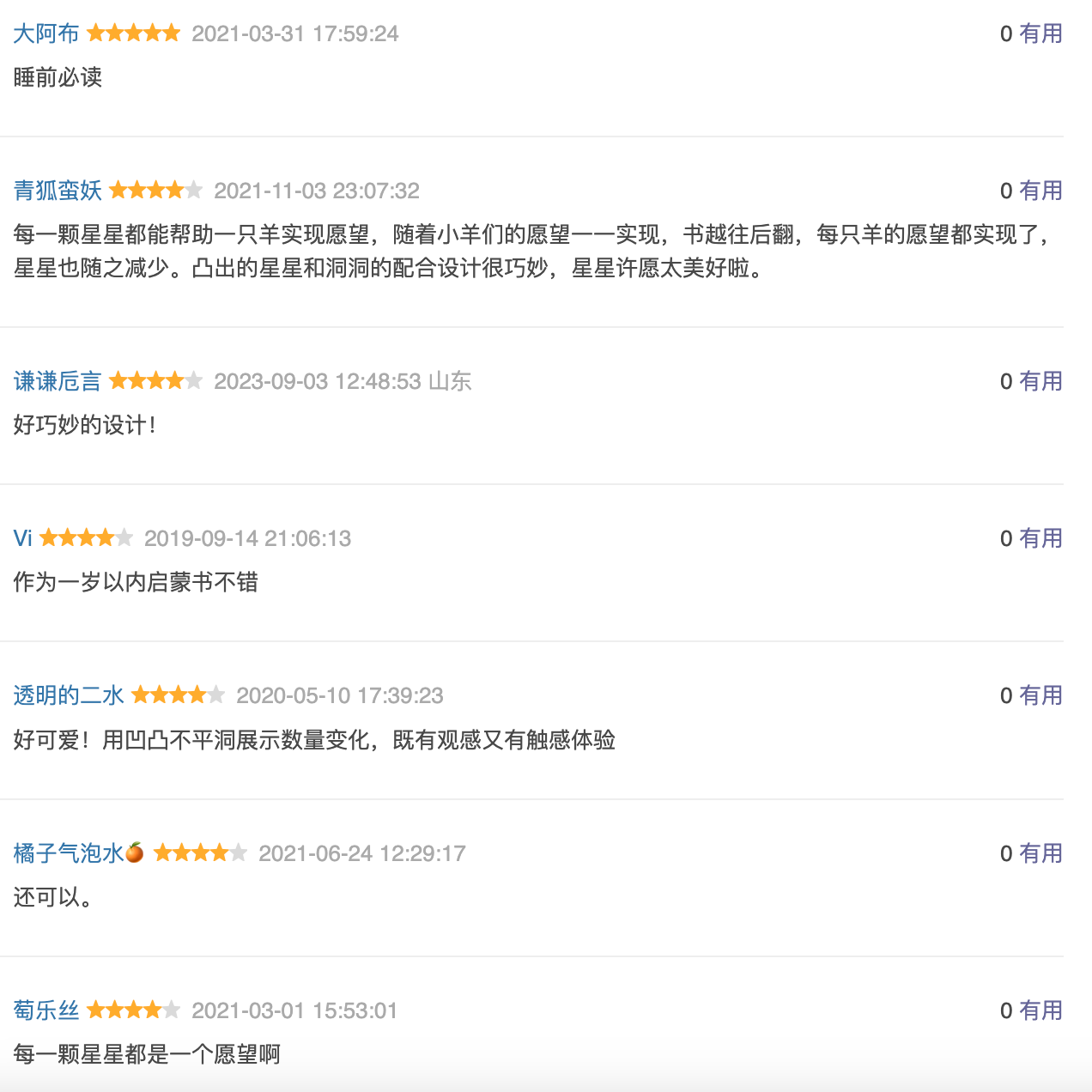Mark 萄乐丝's review as useful
Image resolution: width=1092 pixels, height=1092 pixels.
coord(1040,1010)
